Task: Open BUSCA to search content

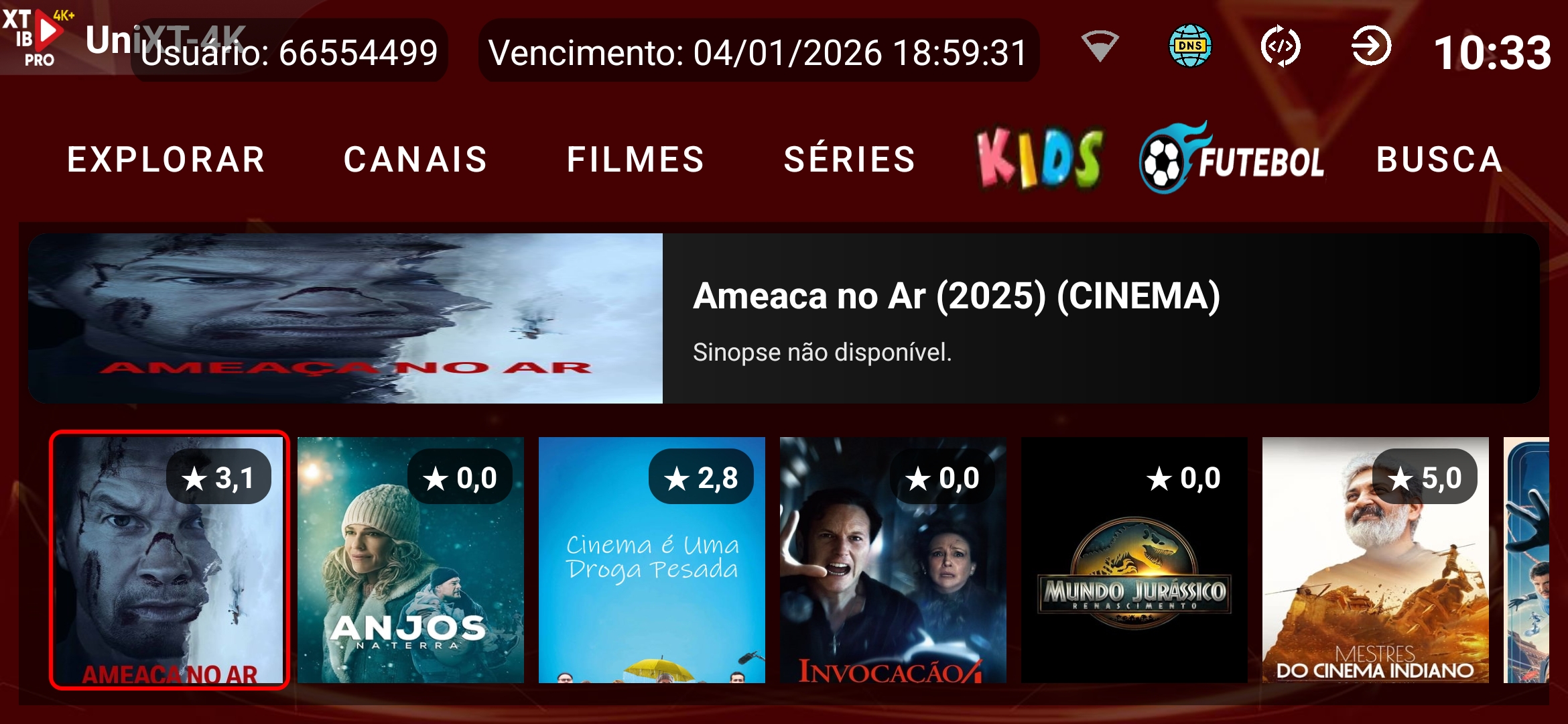Action: 1439,160
